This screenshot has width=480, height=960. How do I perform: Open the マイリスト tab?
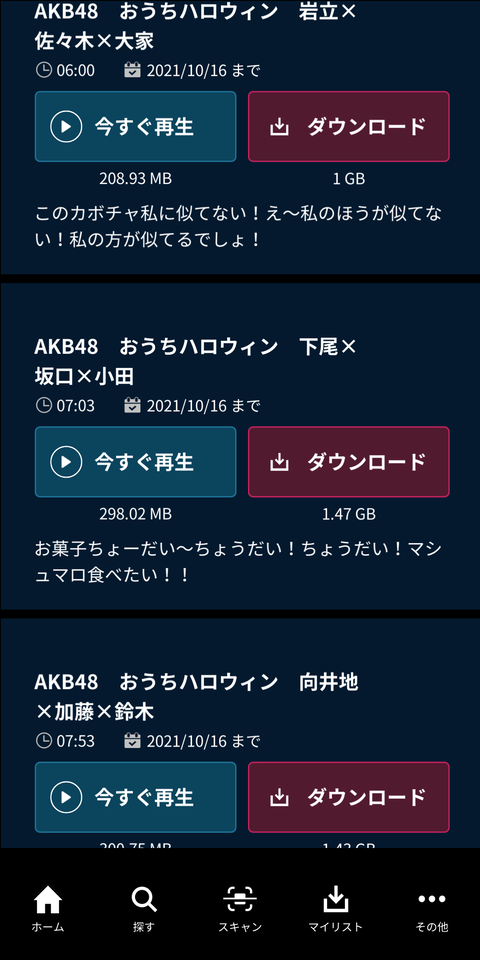click(336, 909)
